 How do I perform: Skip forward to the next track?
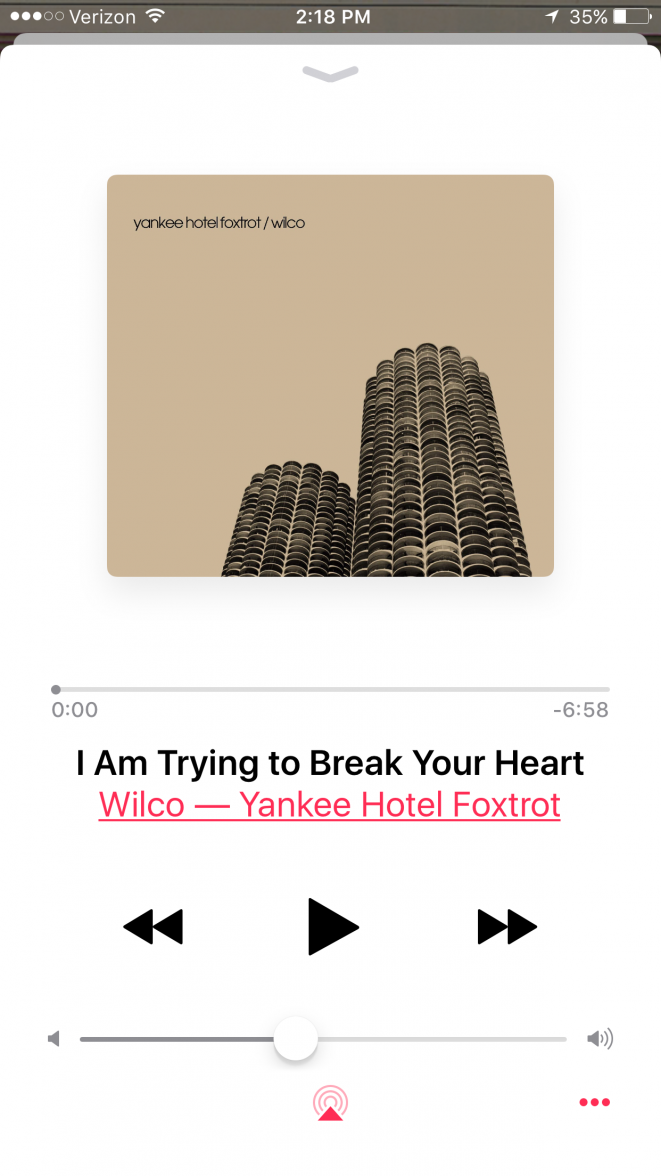coord(507,927)
